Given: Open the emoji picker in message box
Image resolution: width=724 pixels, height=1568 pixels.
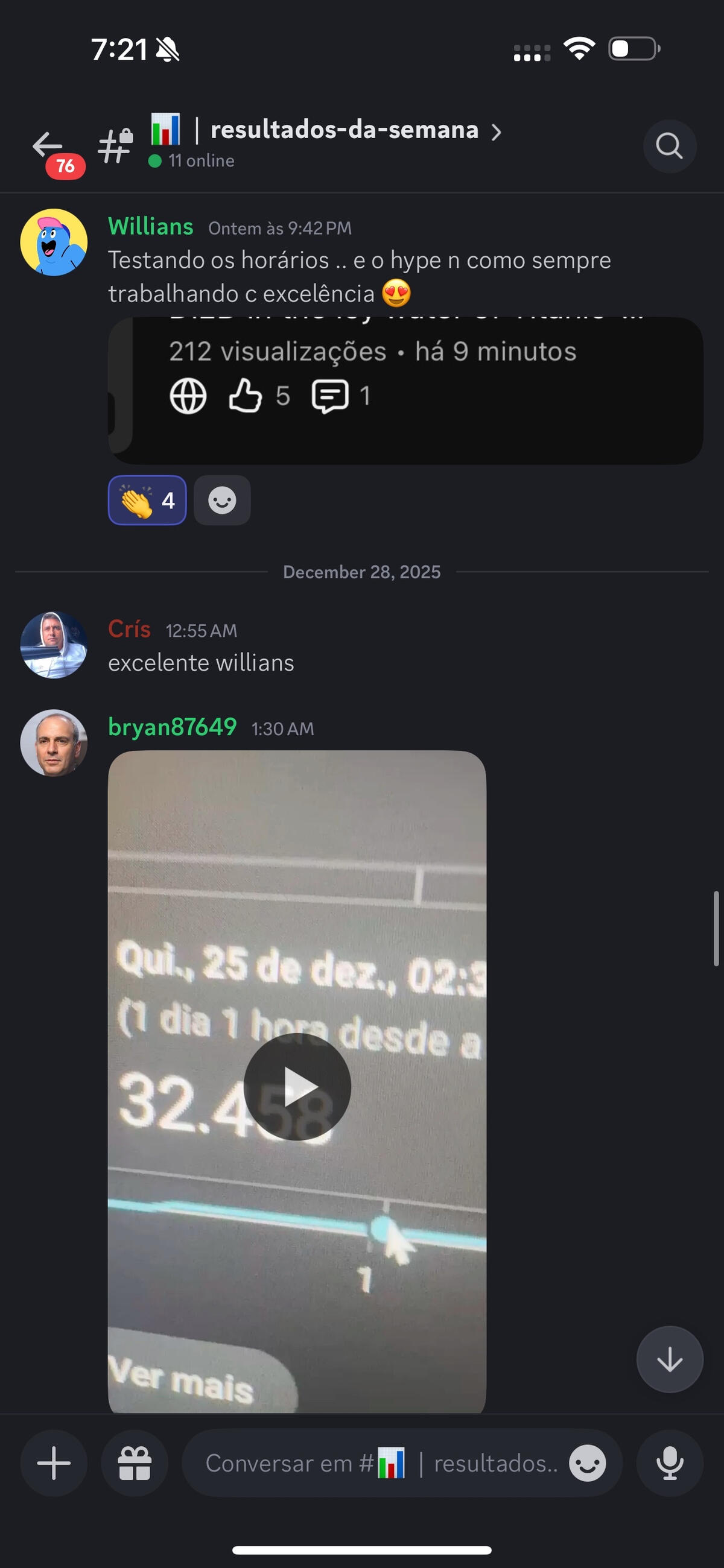Looking at the screenshot, I should tap(587, 1463).
